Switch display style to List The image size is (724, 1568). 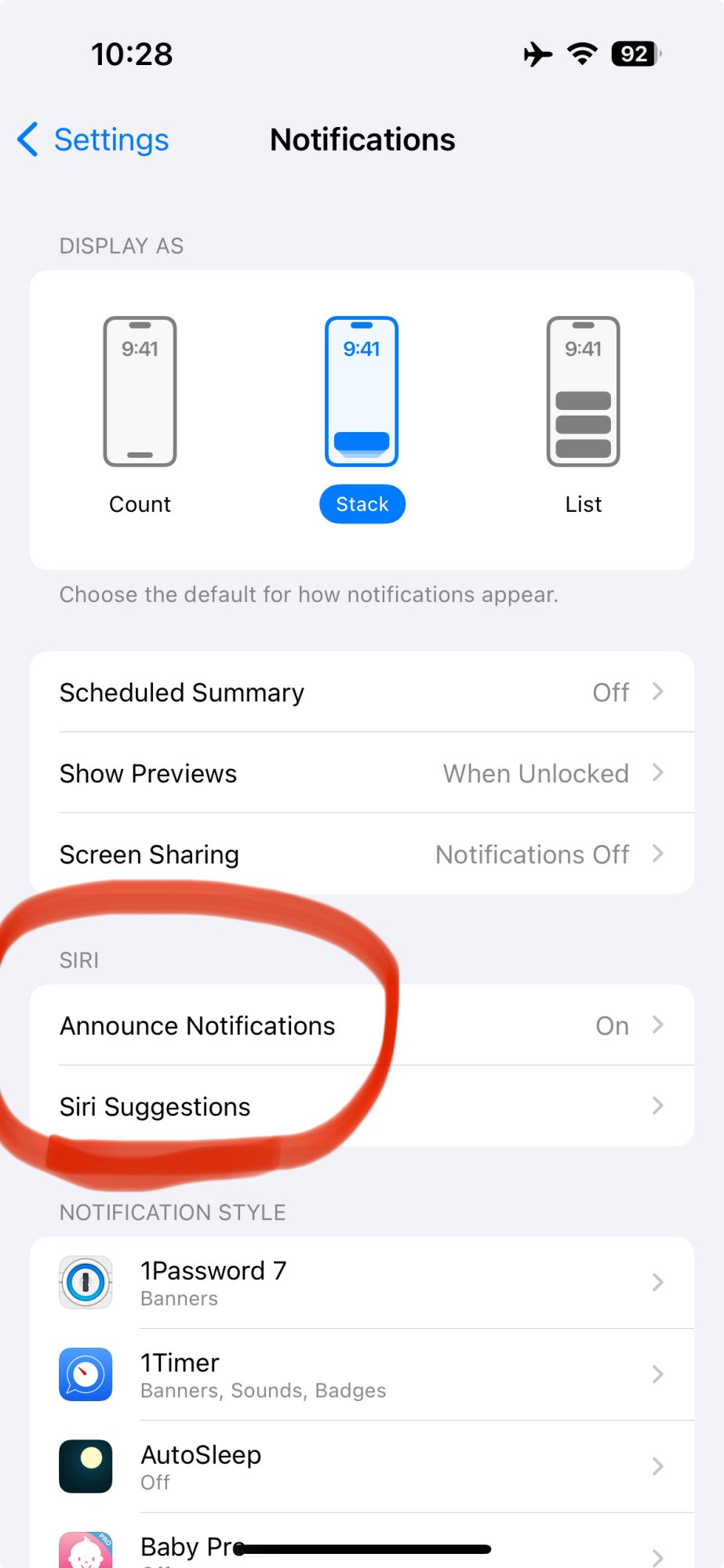click(x=583, y=416)
